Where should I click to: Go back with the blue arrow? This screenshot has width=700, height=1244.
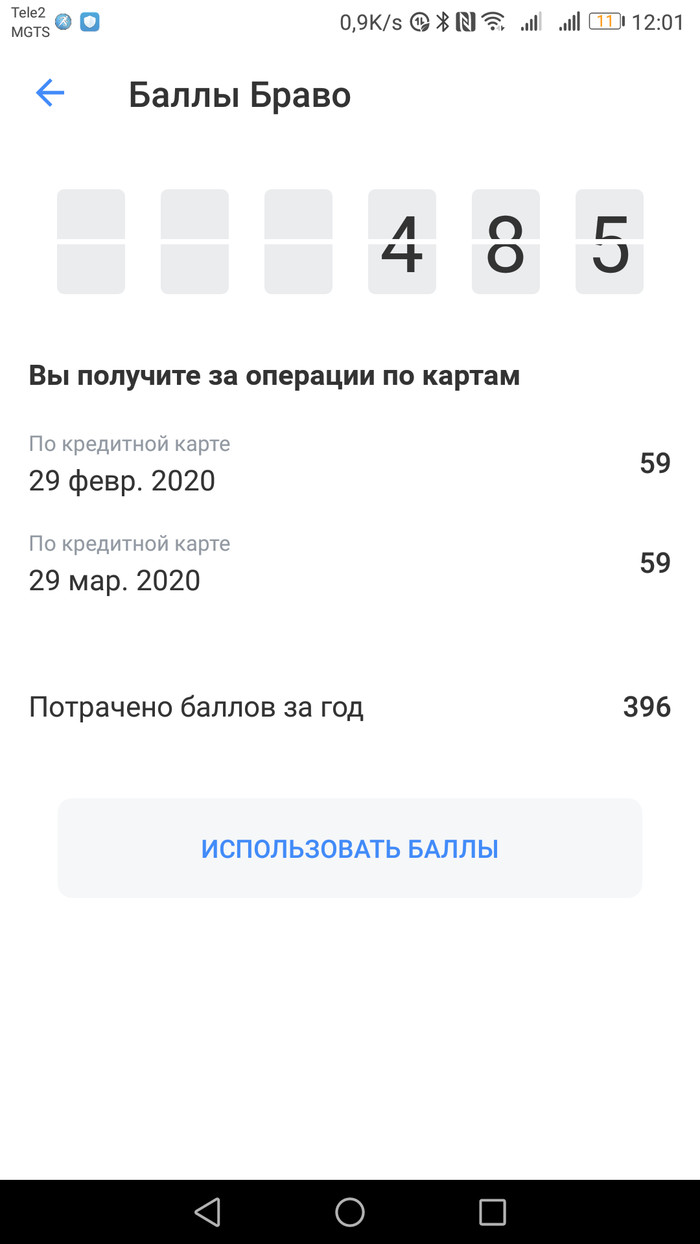(x=50, y=94)
